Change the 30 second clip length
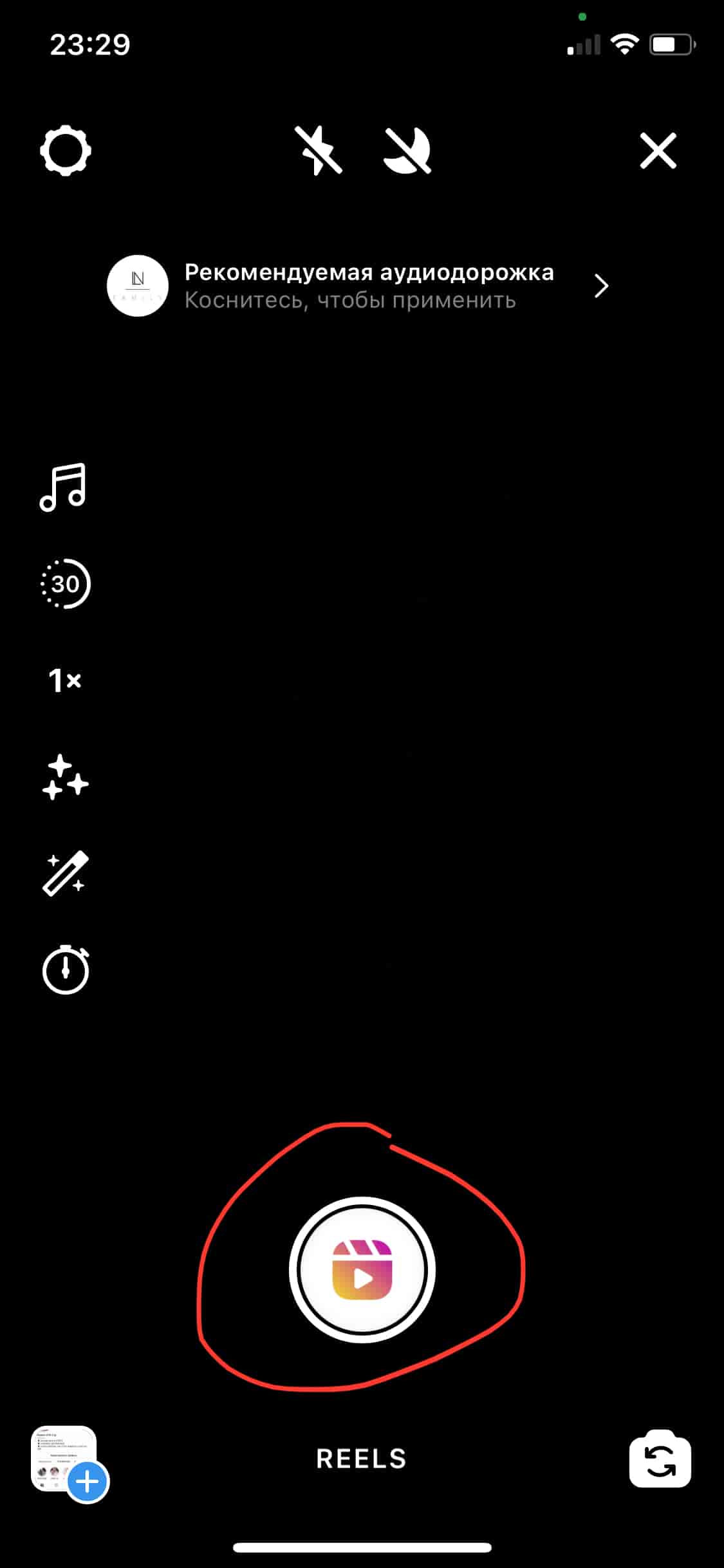This screenshot has width=724, height=1568. coord(65,584)
